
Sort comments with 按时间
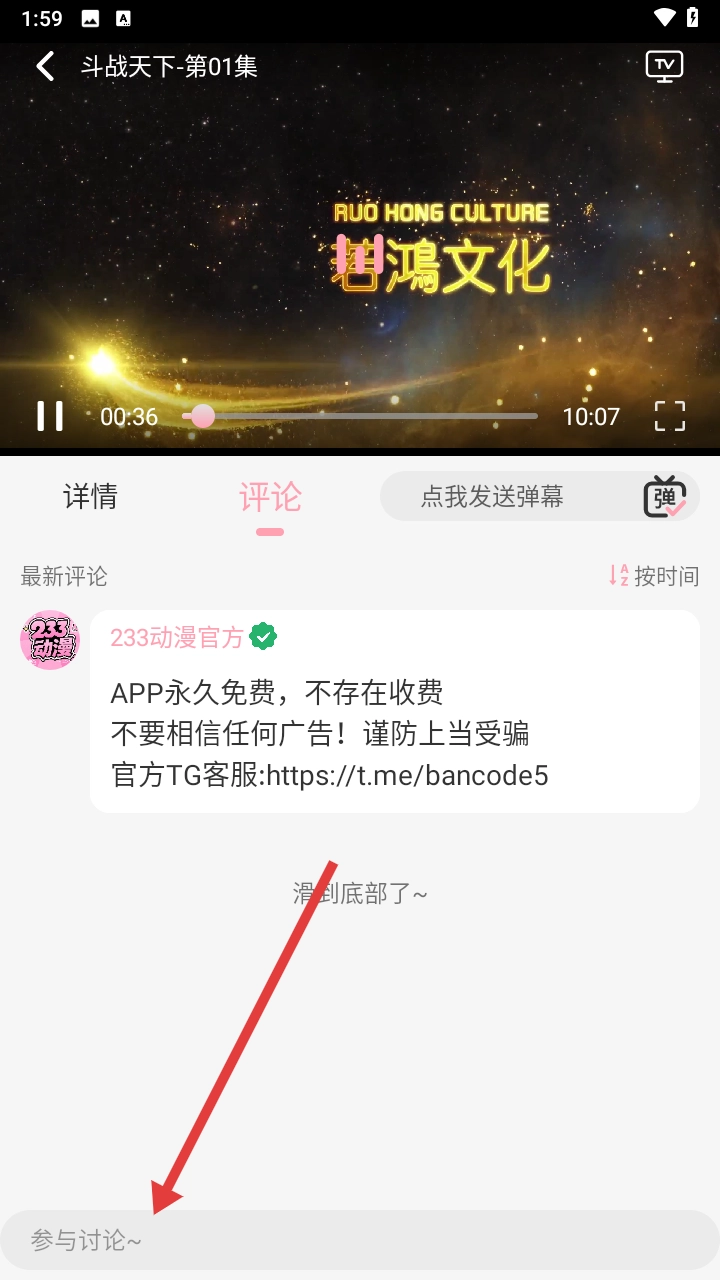click(654, 576)
